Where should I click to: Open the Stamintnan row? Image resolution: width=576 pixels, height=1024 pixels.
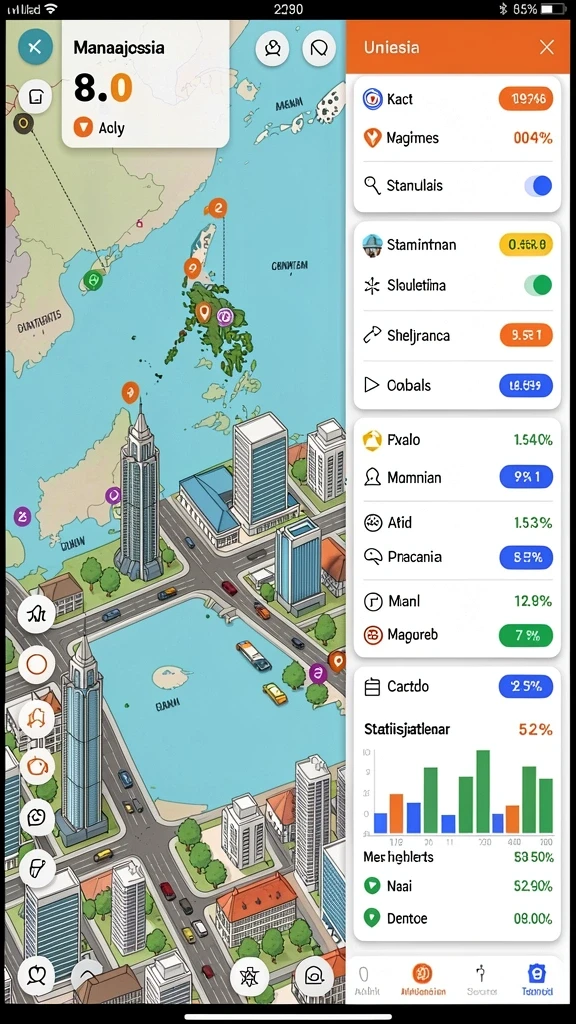click(x=457, y=245)
